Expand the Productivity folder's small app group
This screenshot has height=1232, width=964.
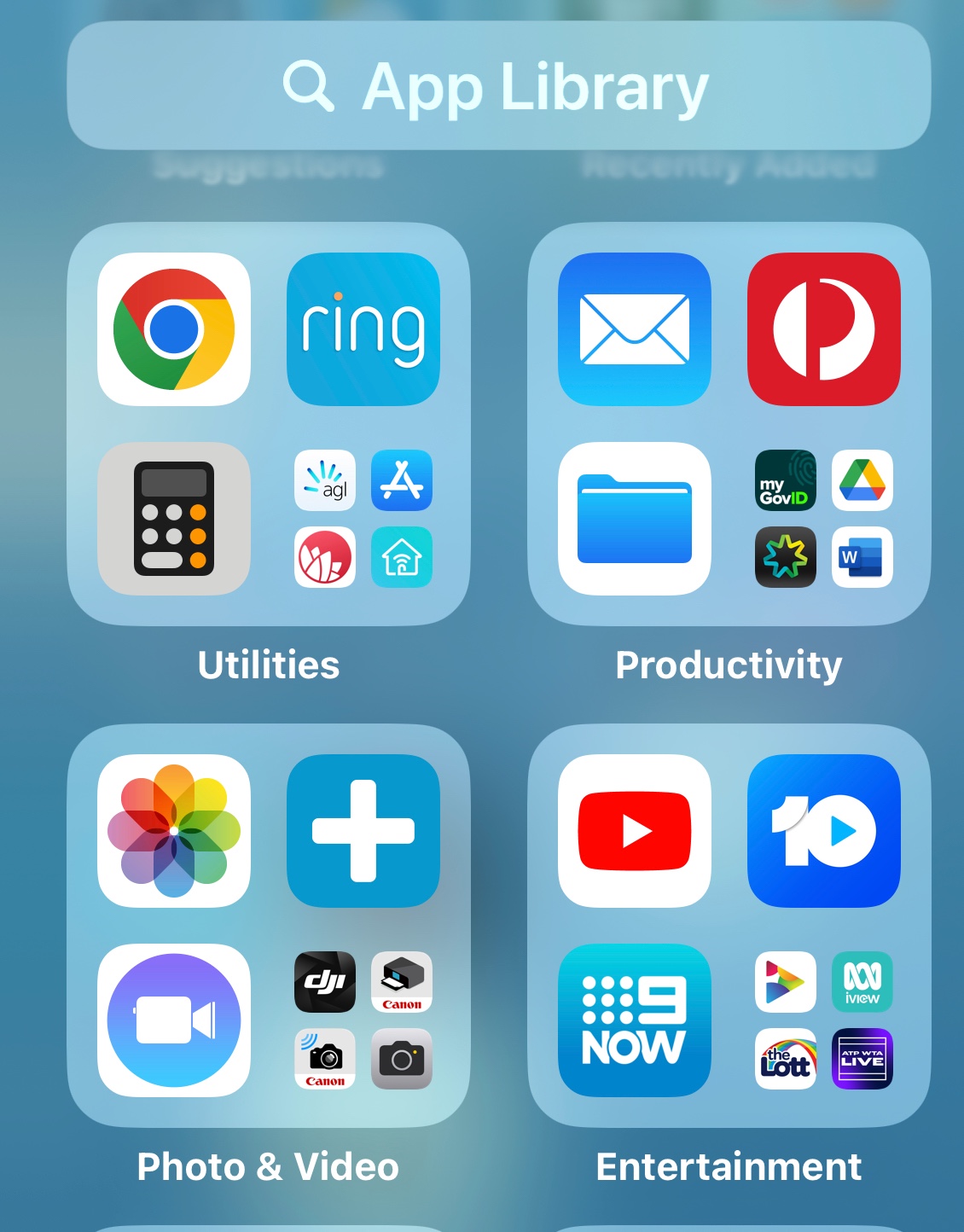[824, 519]
